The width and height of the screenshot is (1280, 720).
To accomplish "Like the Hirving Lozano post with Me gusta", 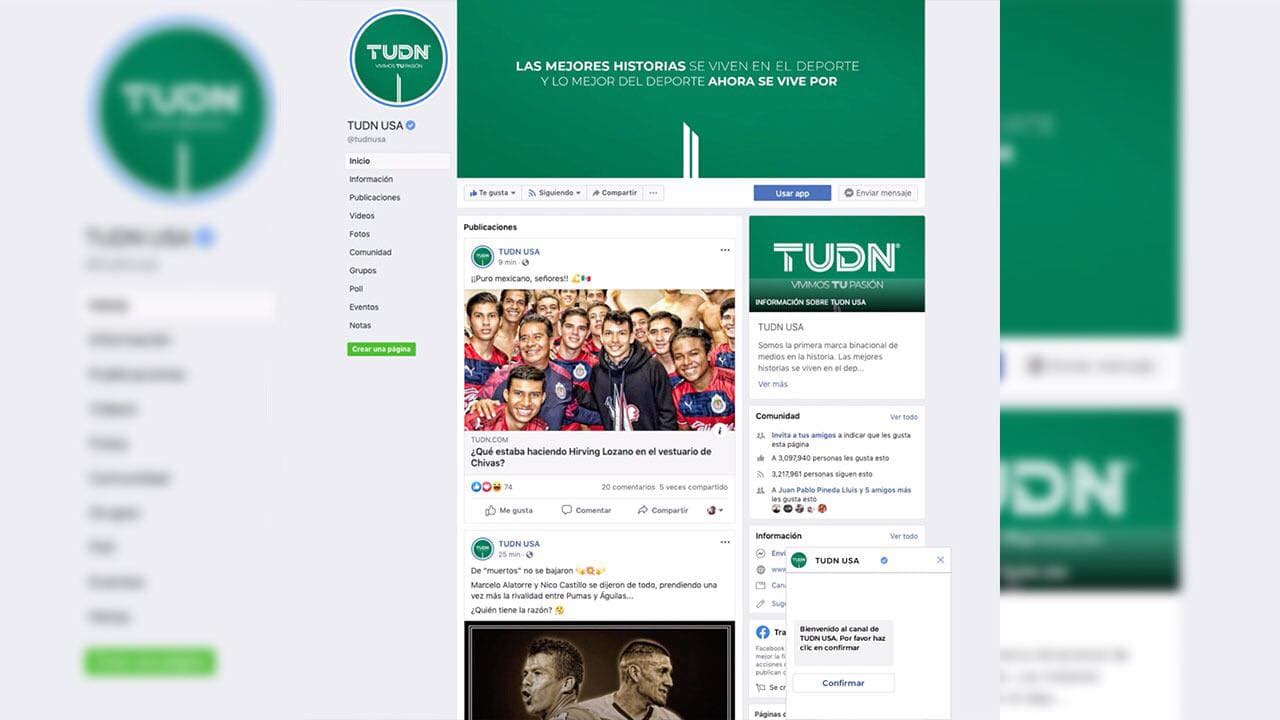I will [x=509, y=510].
